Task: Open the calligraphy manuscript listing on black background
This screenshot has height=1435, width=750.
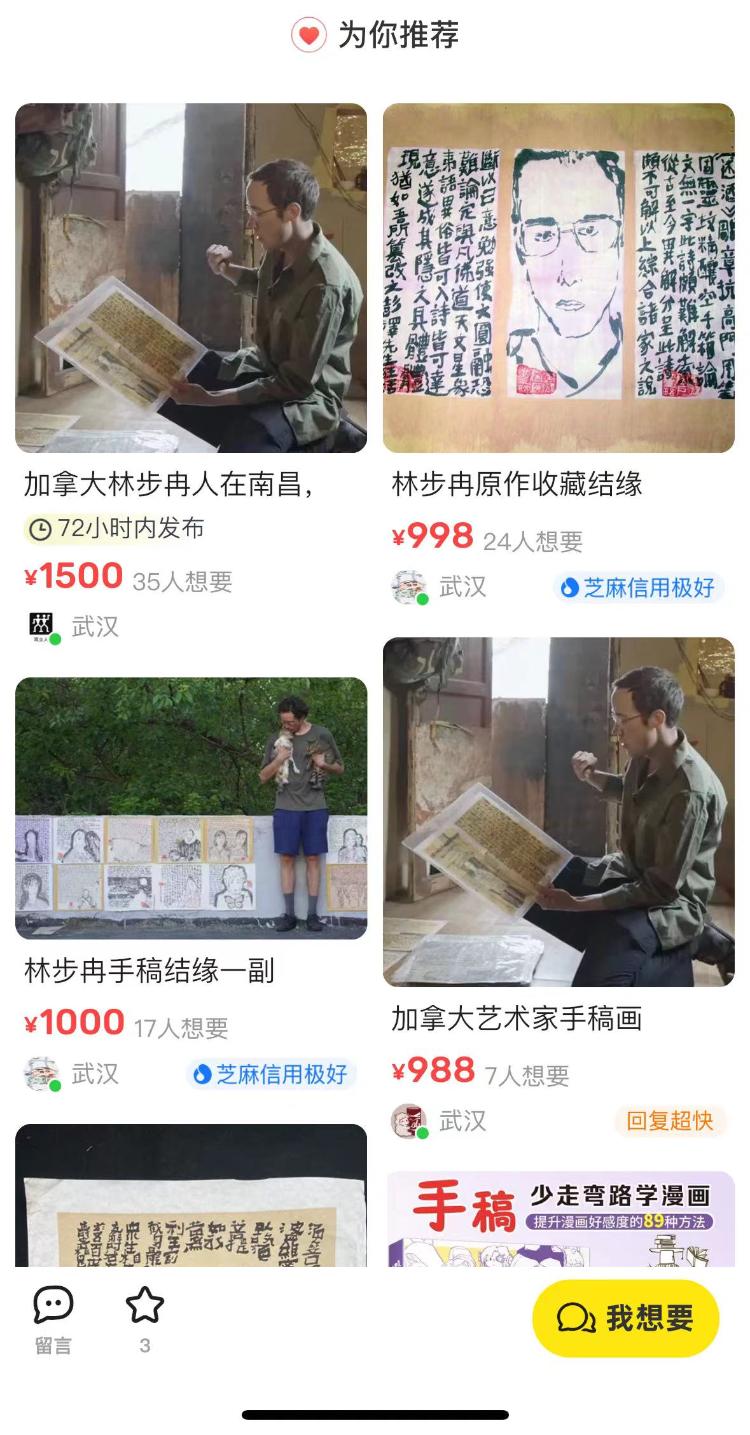Action: click(191, 1196)
